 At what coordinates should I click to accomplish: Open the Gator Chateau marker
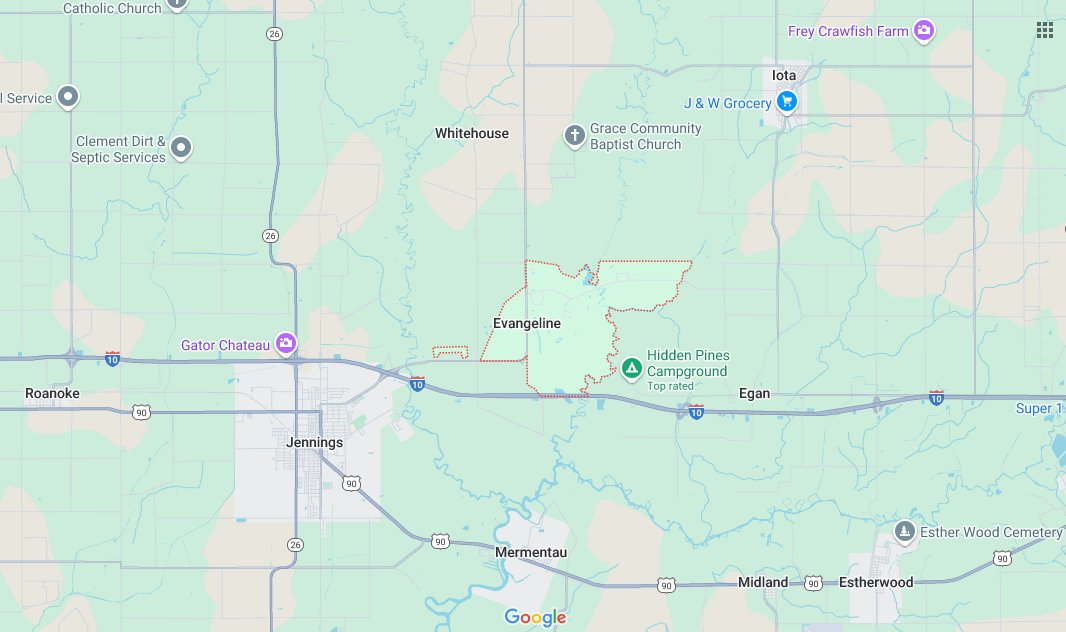pos(287,345)
